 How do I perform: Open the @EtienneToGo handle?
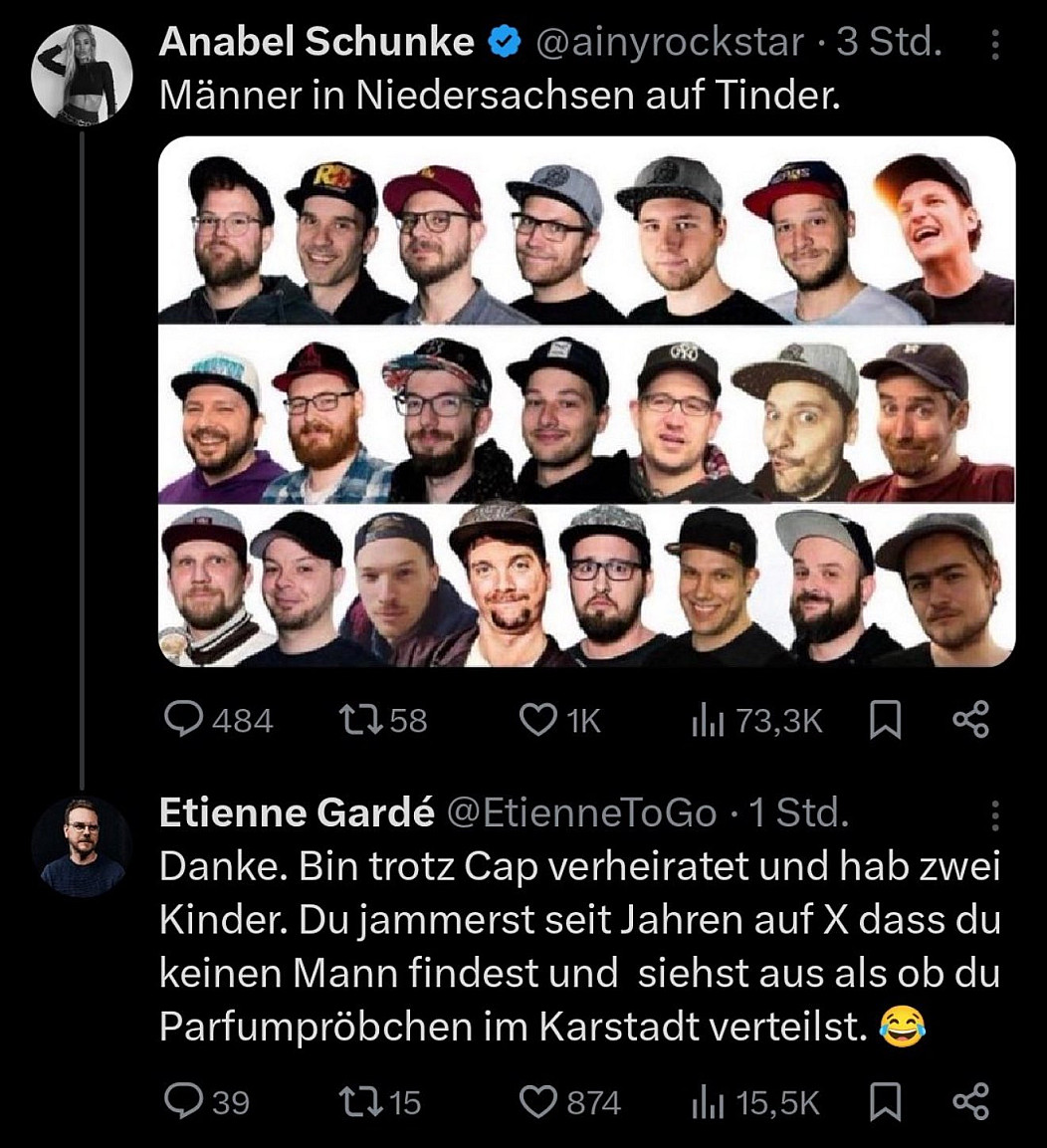(581, 813)
